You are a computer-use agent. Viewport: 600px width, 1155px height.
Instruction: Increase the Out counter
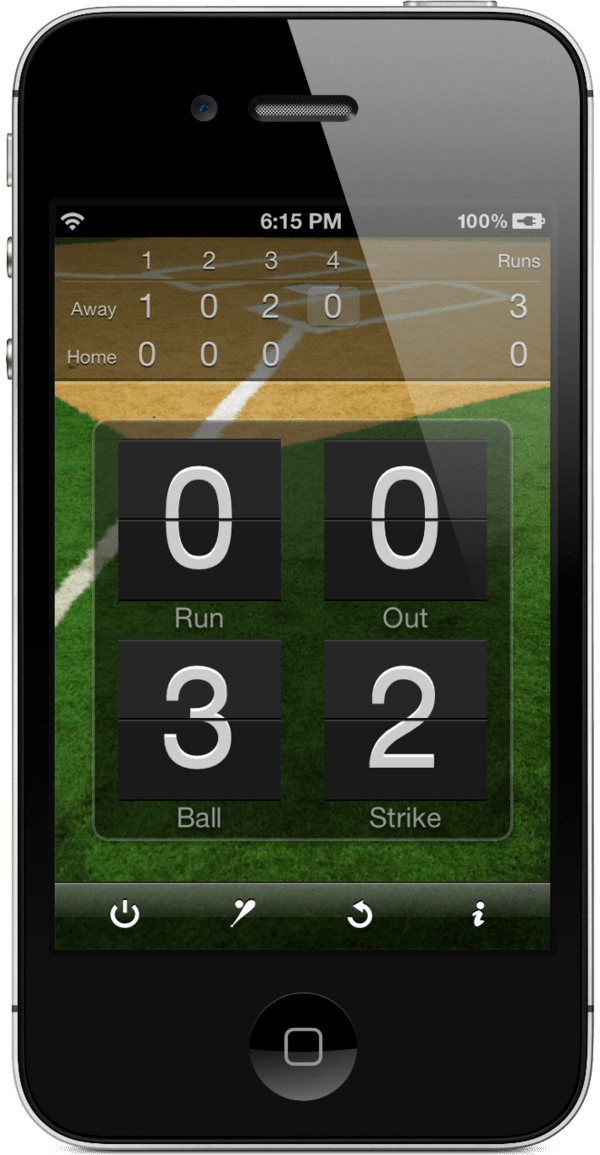point(405,519)
